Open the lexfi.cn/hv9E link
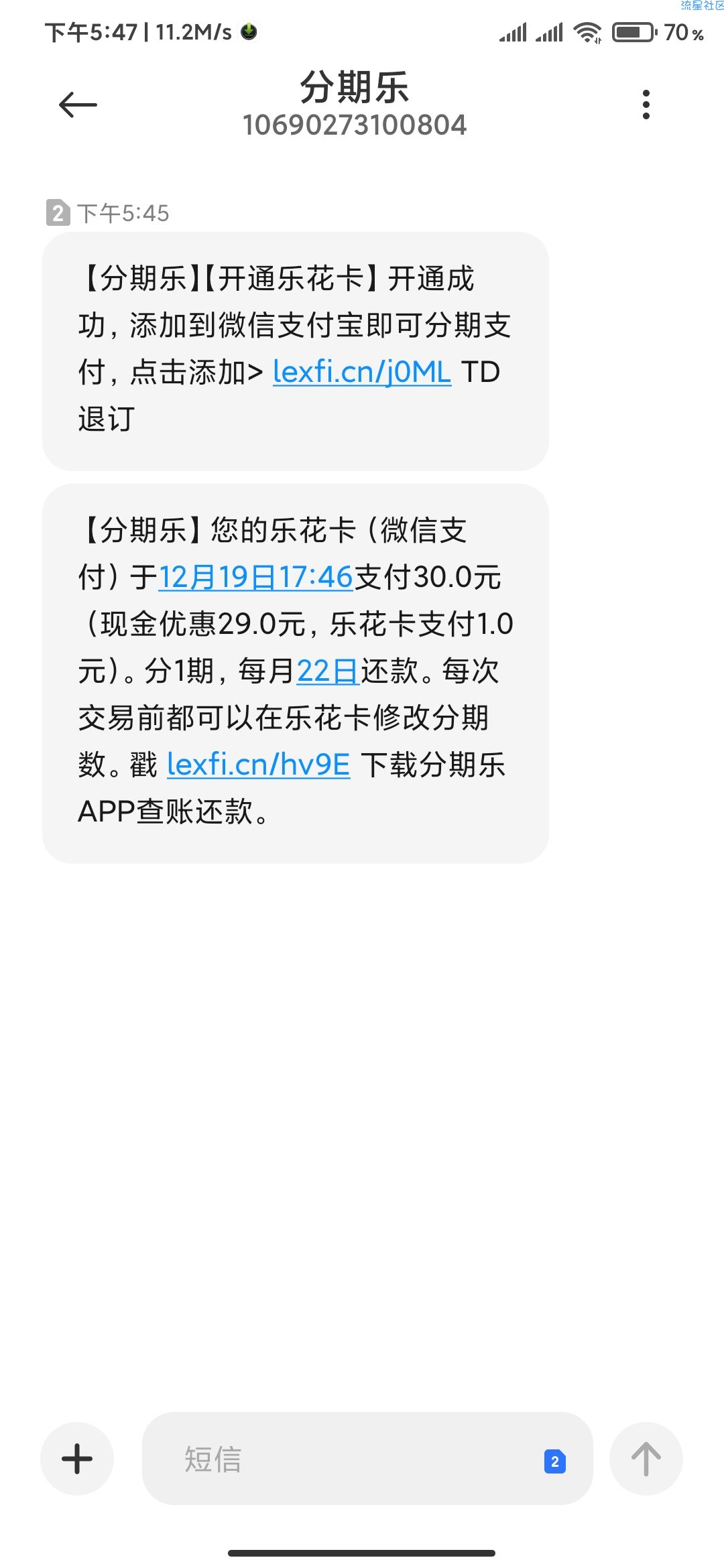The width and height of the screenshot is (724, 1568). click(258, 765)
